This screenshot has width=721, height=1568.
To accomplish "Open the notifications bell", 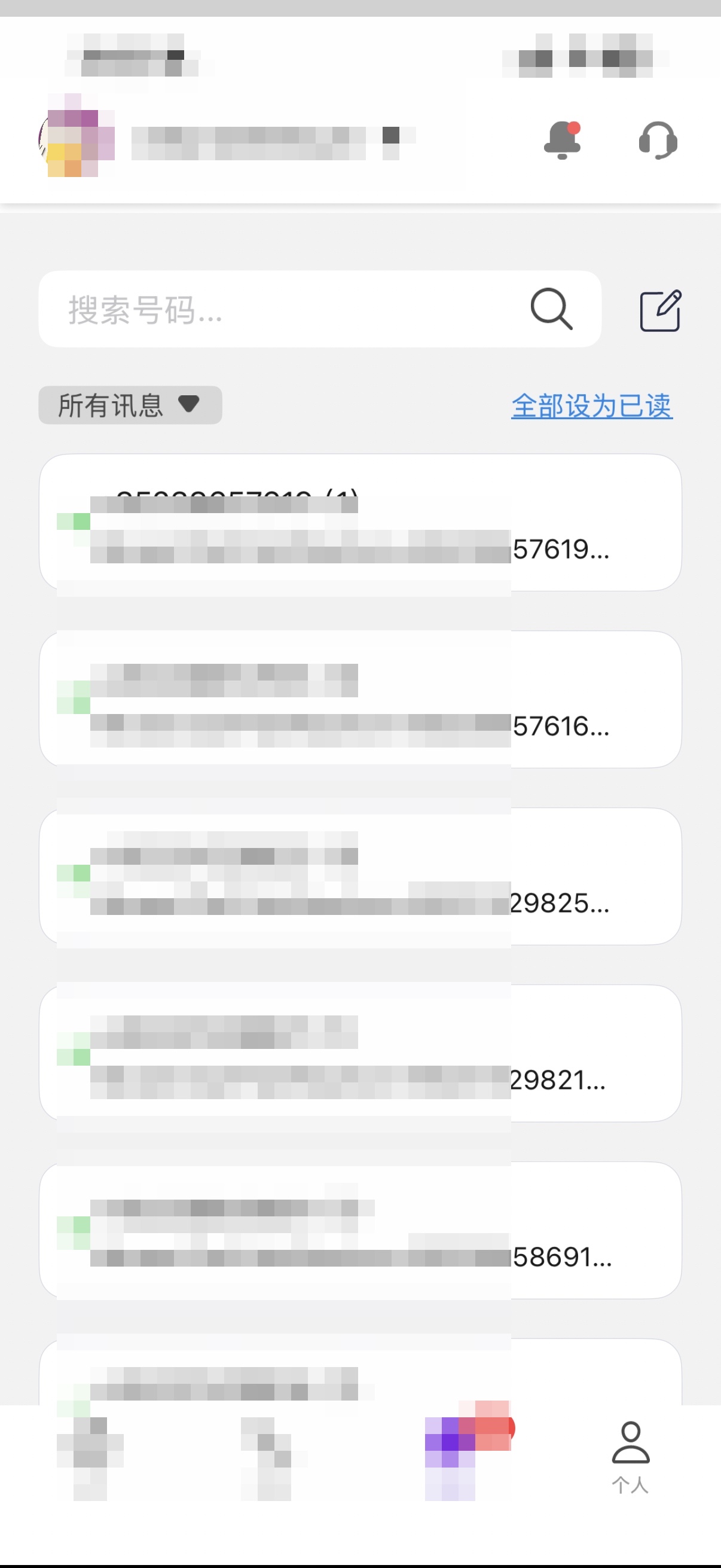I will point(561,140).
